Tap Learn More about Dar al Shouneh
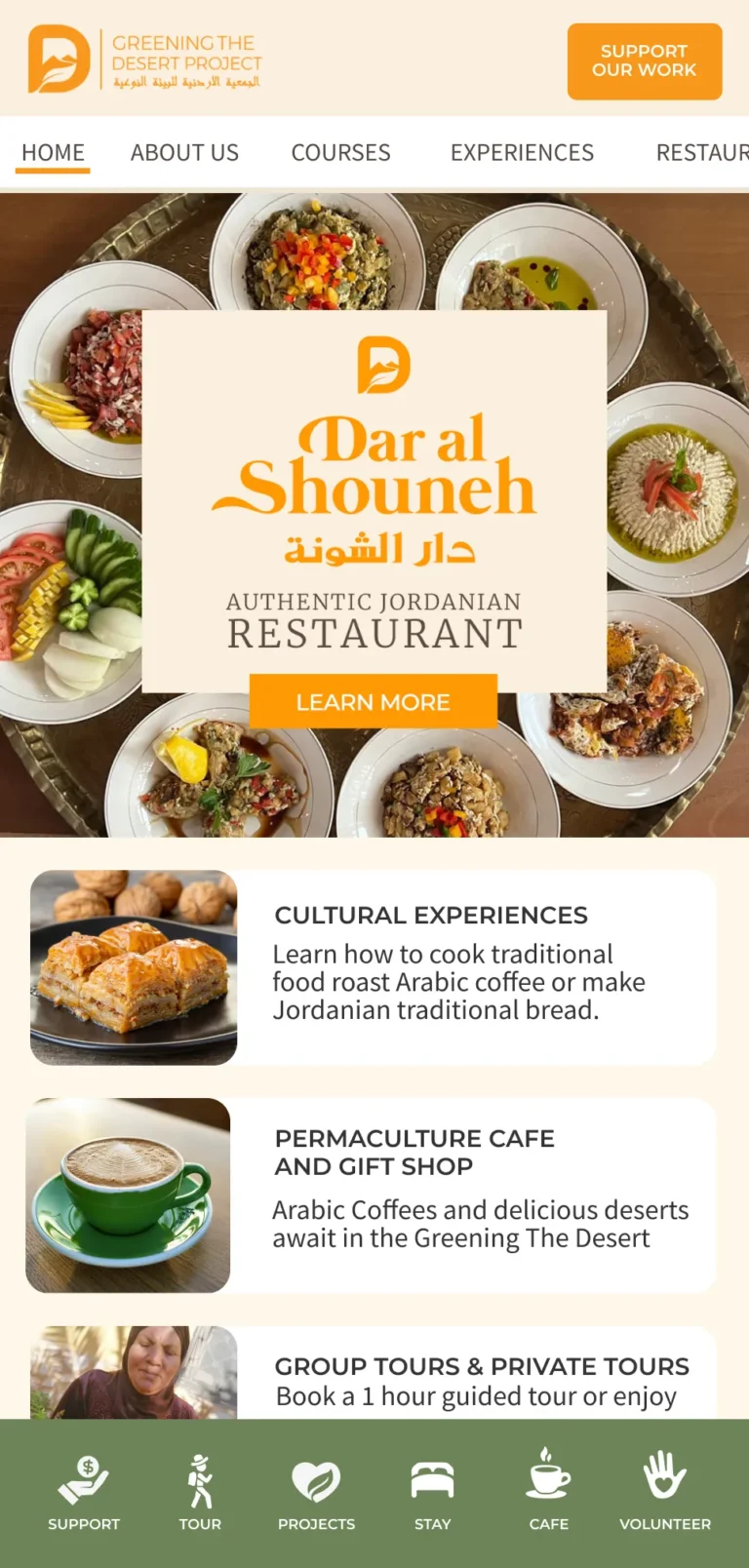 pos(373,702)
